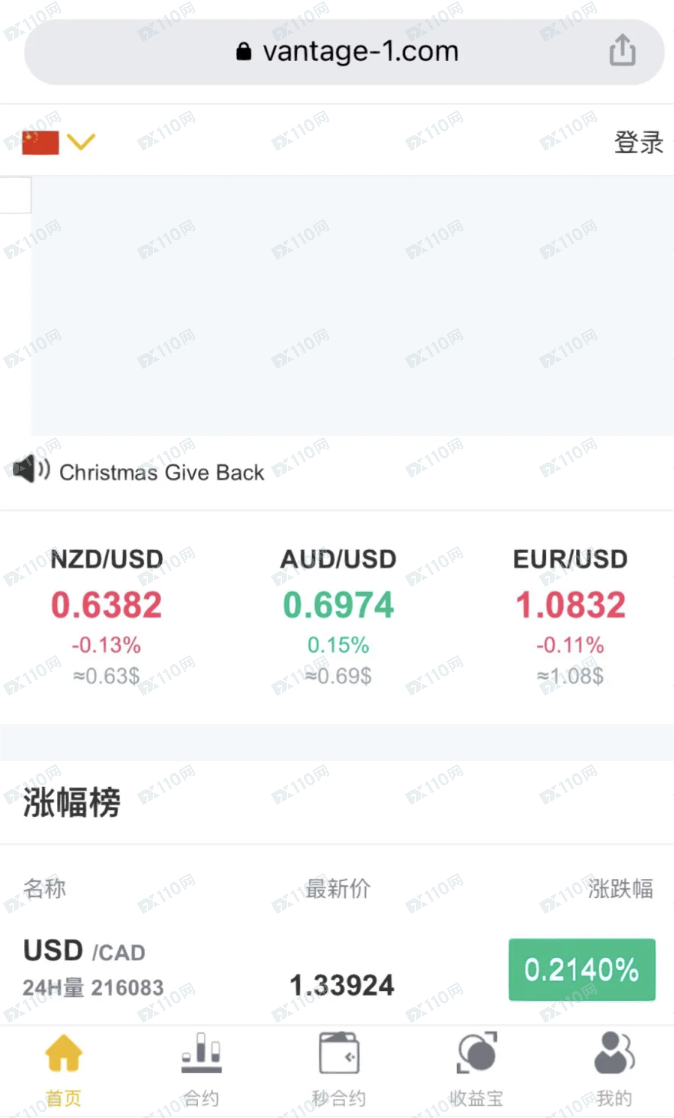This screenshot has width=674, height=1118.
Task: Open the Christmas Give Back announcement
Action: pyautogui.click(x=161, y=472)
